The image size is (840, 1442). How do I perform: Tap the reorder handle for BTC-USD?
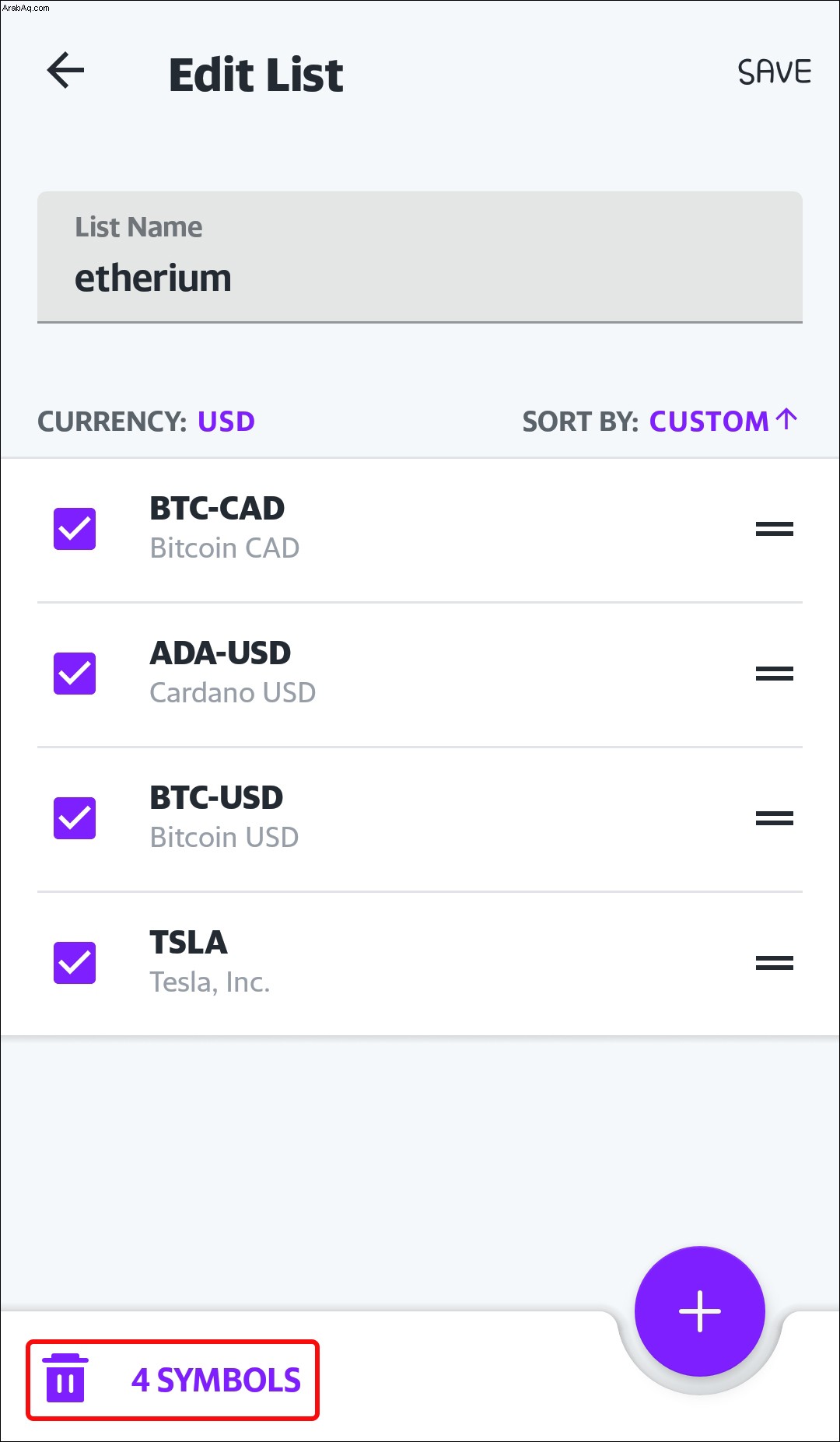pyautogui.click(x=775, y=818)
